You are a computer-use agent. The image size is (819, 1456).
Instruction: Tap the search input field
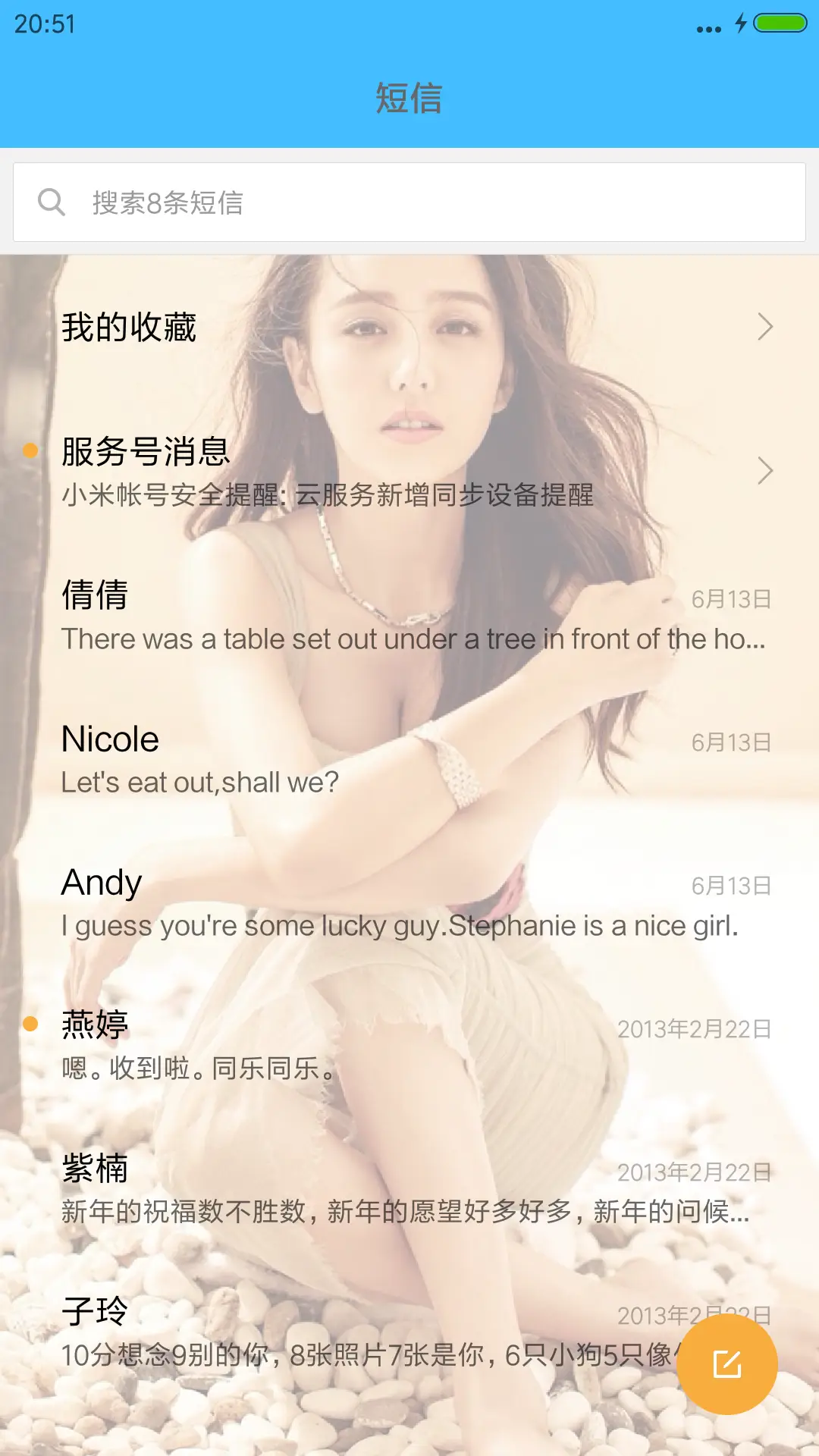(303, 201)
